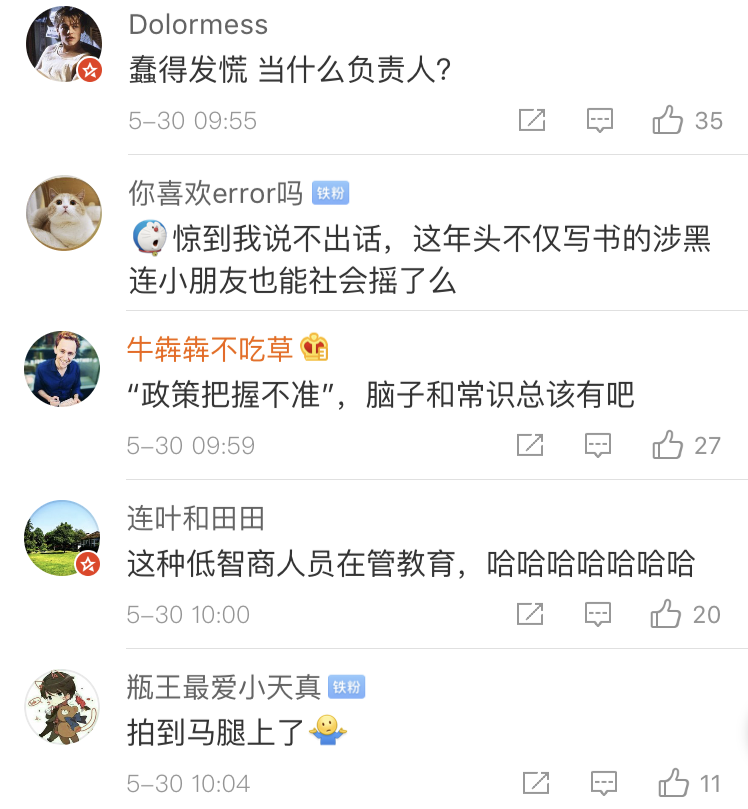Screen dimensions: 748x809
Task: Like 瓶王最爱小天真's comment
Action: pos(672,782)
